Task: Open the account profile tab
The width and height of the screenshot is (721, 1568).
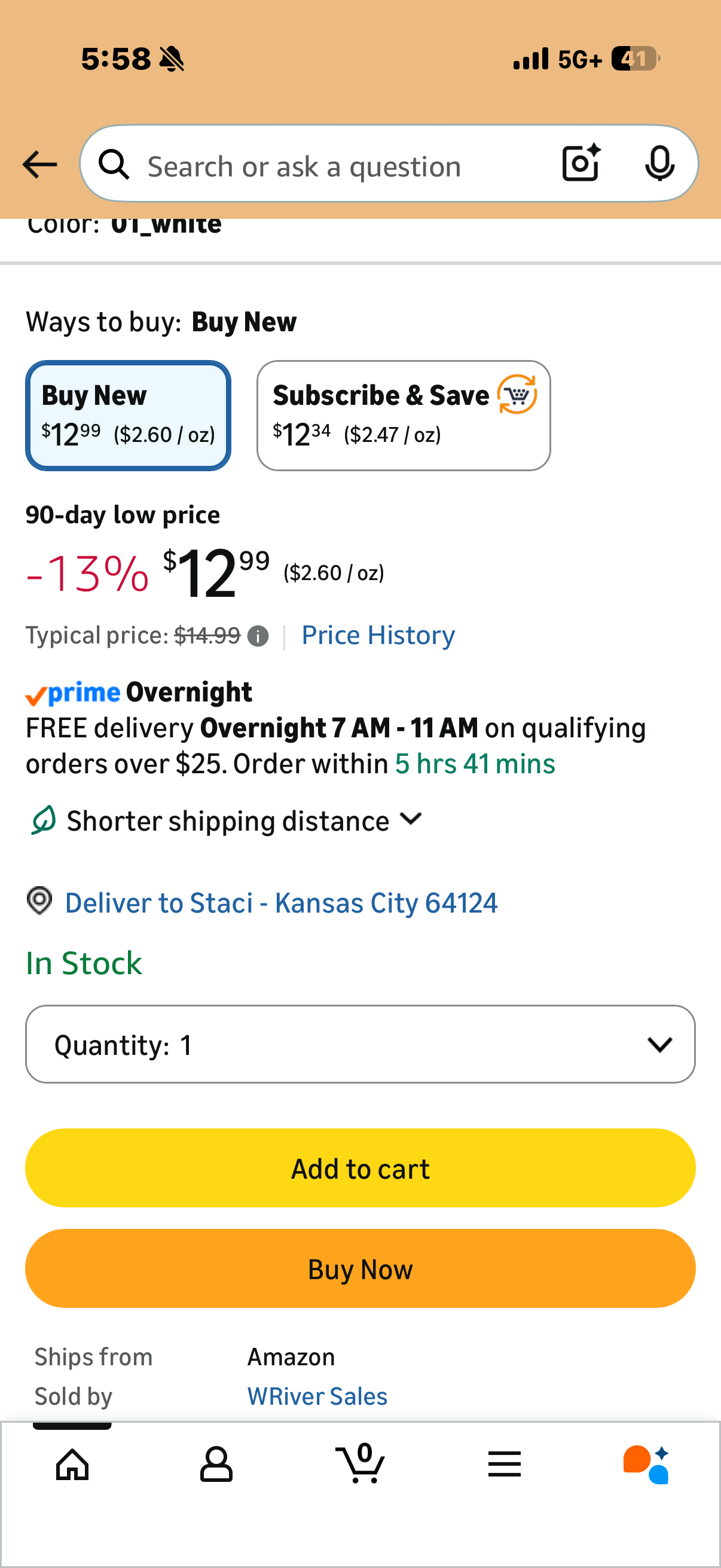Action: (x=216, y=1464)
